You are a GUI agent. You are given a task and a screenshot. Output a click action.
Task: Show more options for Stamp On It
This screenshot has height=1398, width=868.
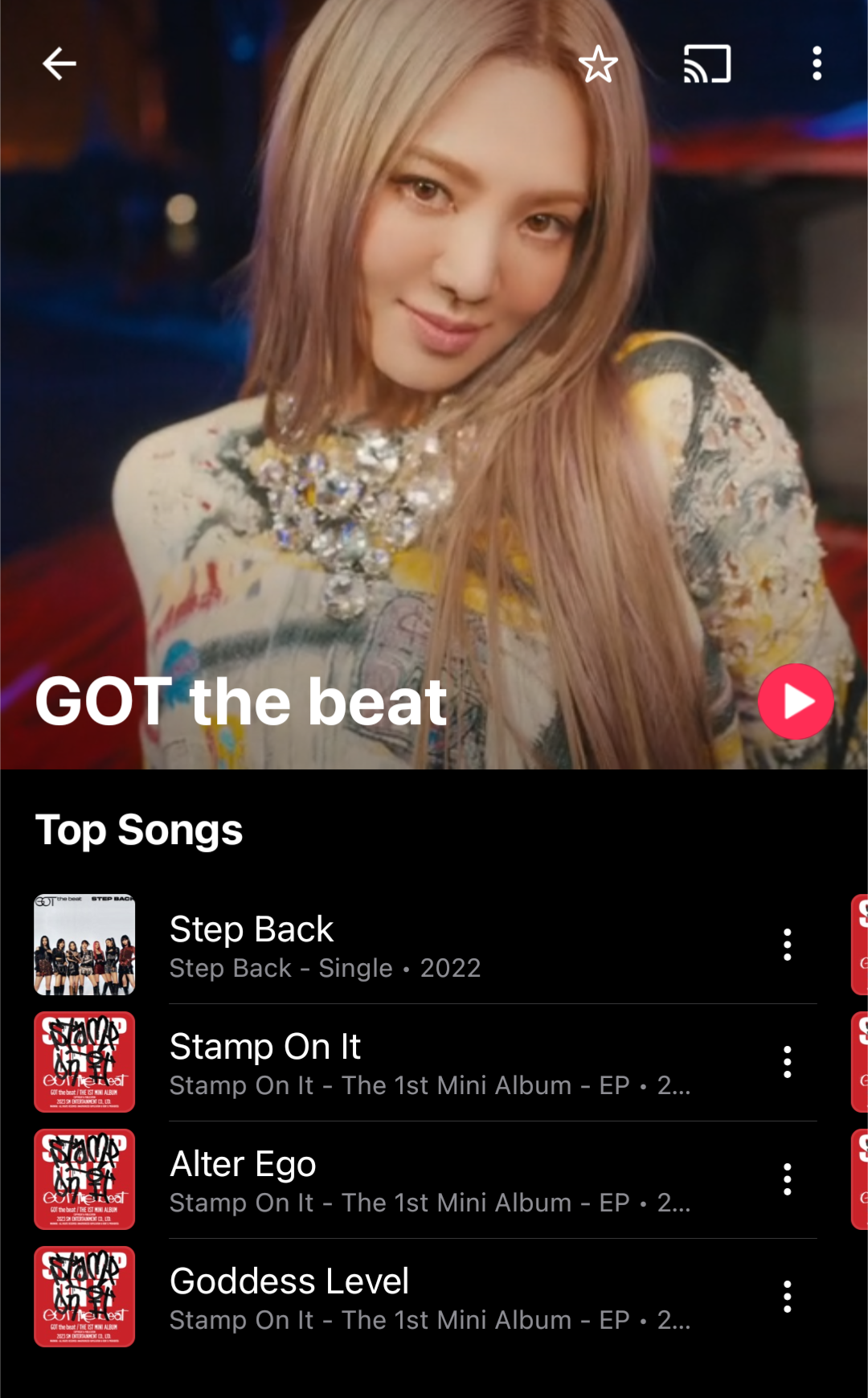tap(788, 1062)
